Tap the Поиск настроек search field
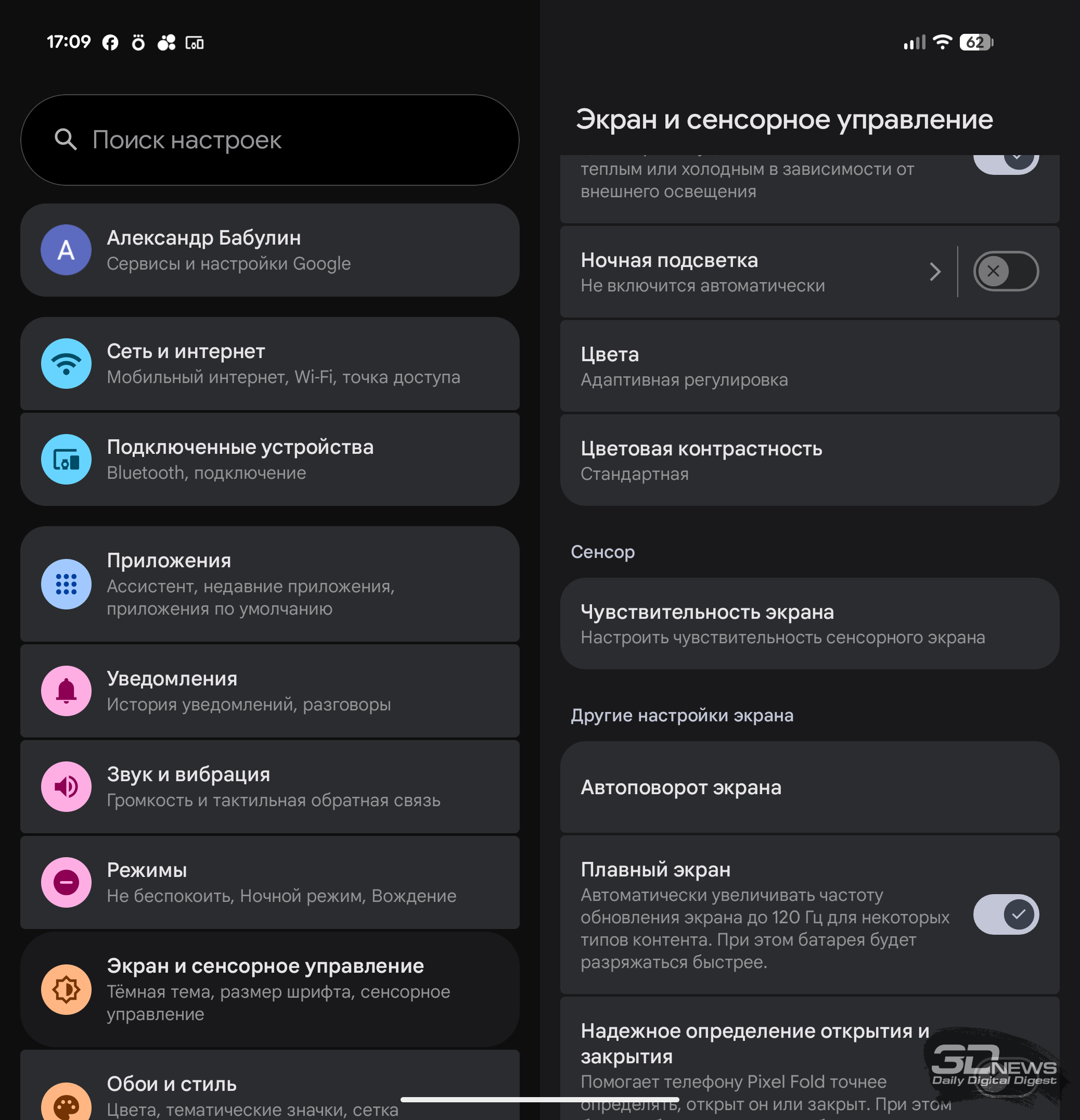The width and height of the screenshot is (1080, 1120). pyautogui.click(x=269, y=140)
